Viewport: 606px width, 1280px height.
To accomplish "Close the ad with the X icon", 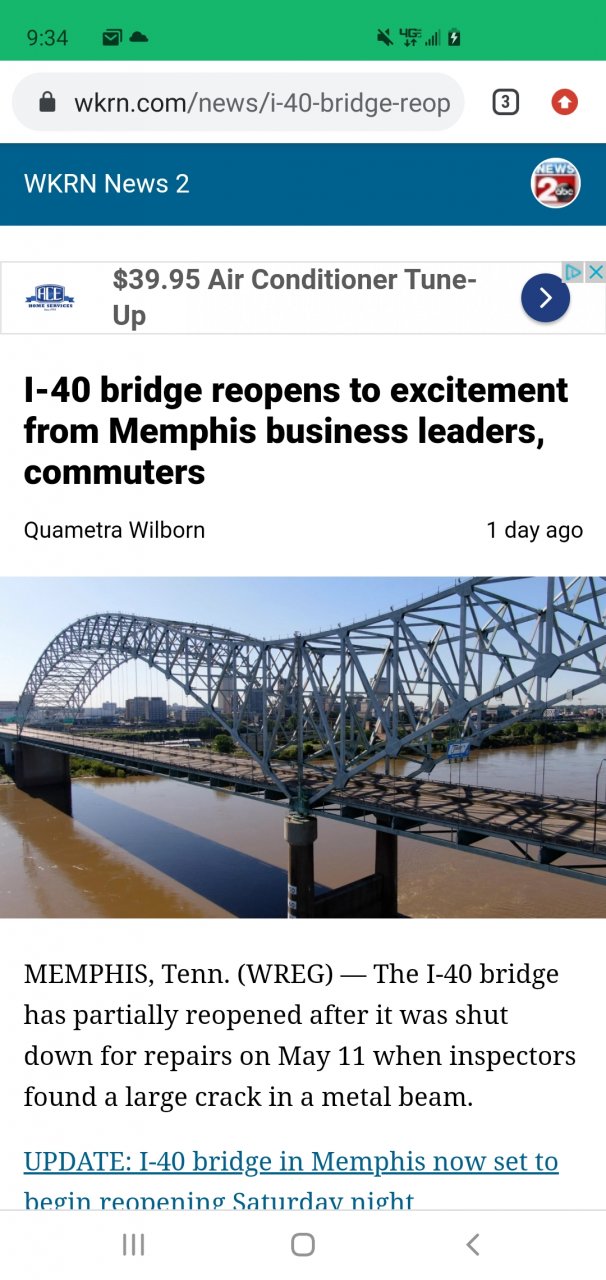I will click(595, 272).
